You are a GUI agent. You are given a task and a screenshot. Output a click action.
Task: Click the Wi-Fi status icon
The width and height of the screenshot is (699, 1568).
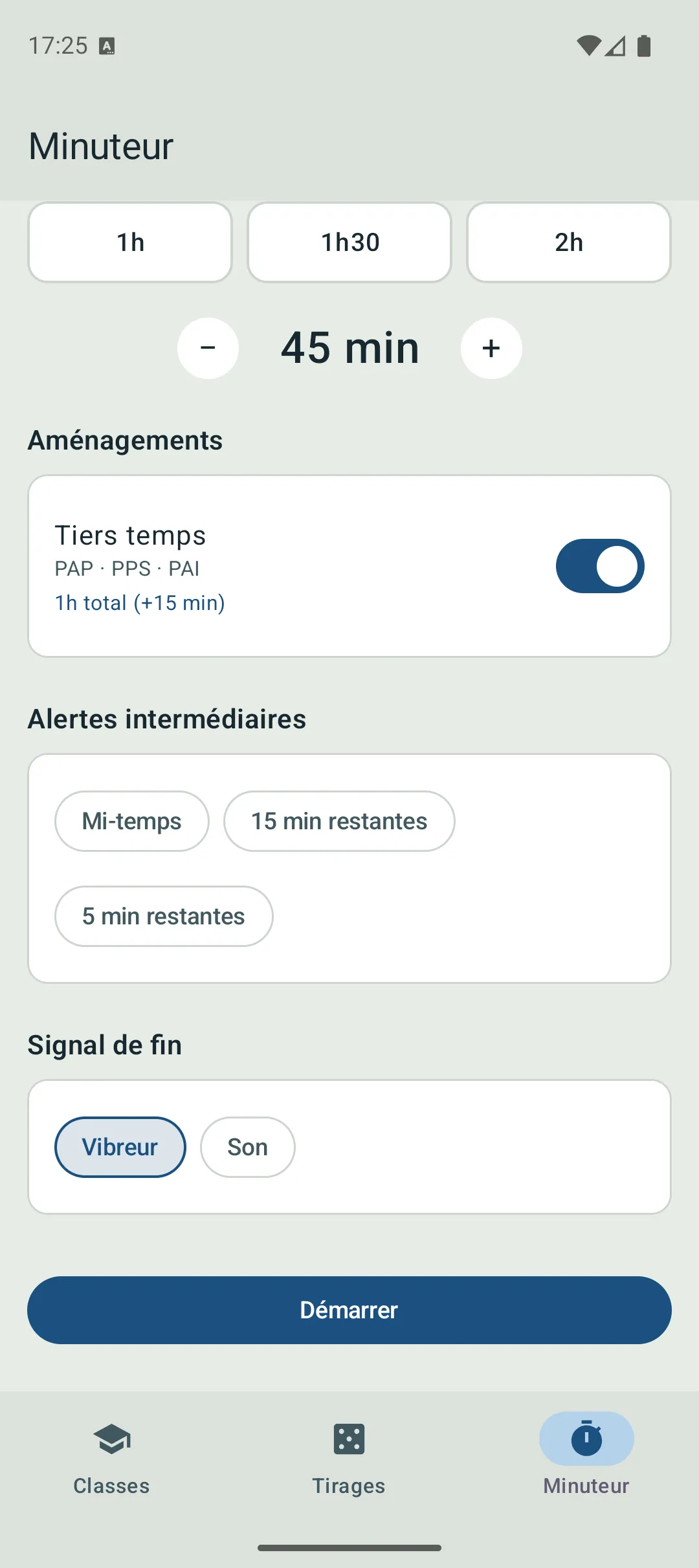coord(590,45)
